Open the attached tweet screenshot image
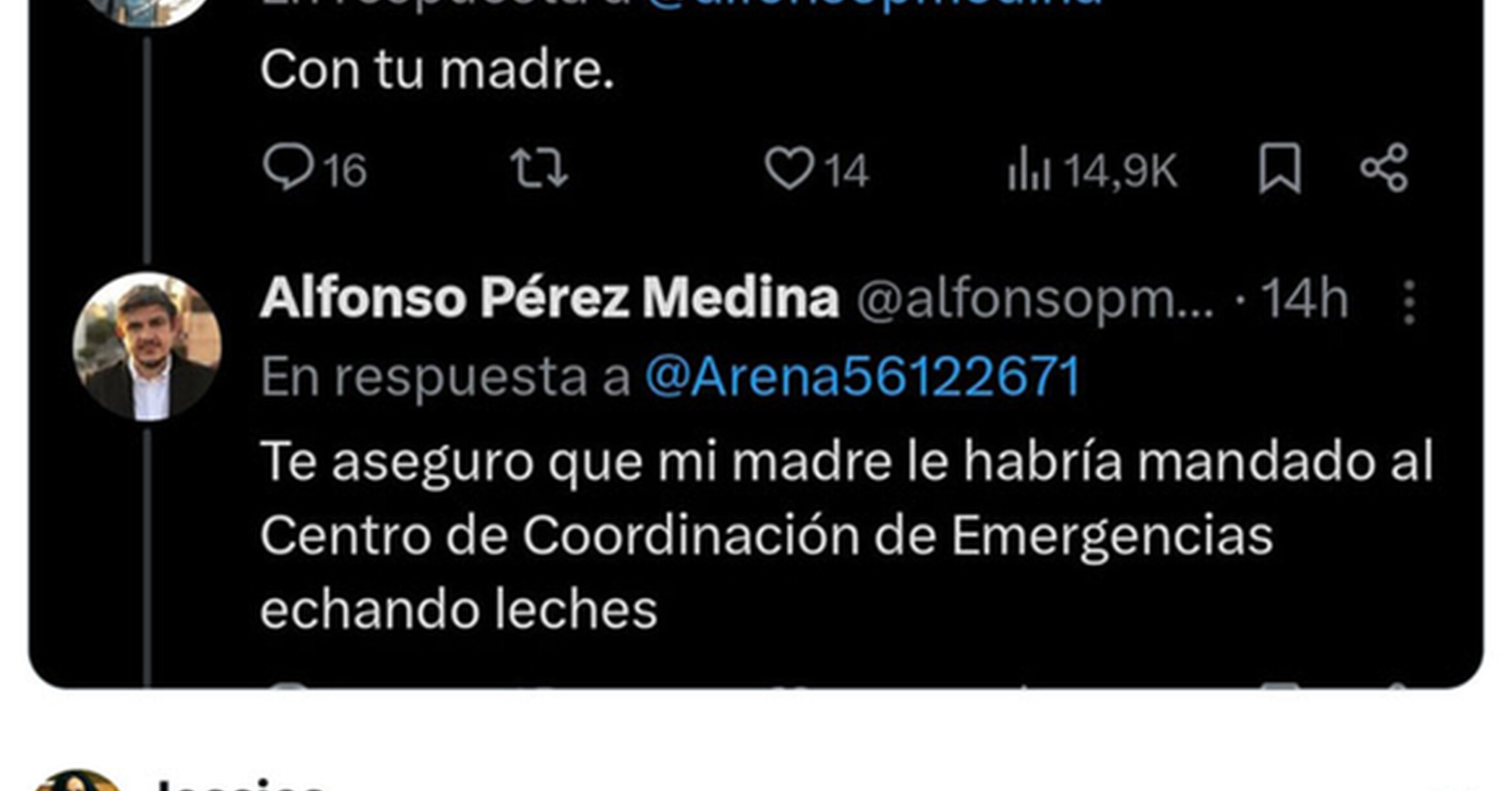This screenshot has width=1512, height=791. [756, 344]
